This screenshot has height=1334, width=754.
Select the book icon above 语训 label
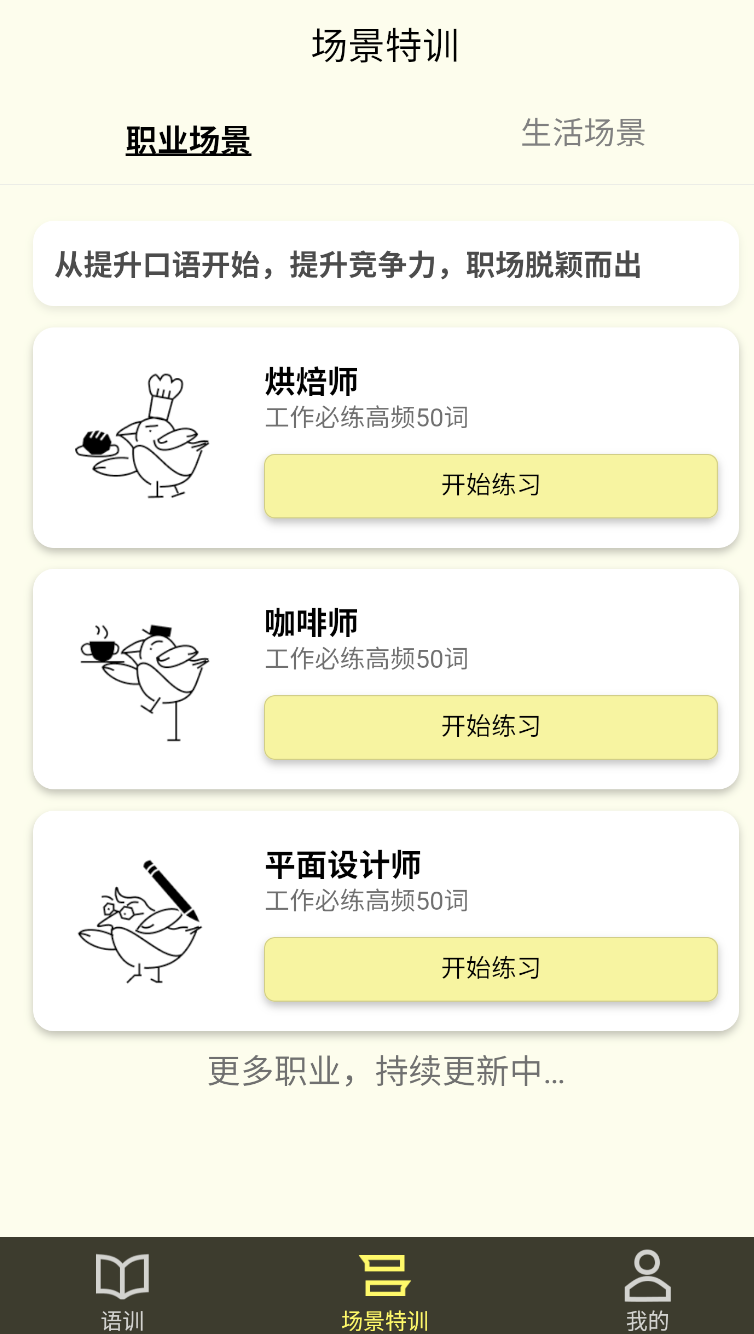(x=122, y=1274)
